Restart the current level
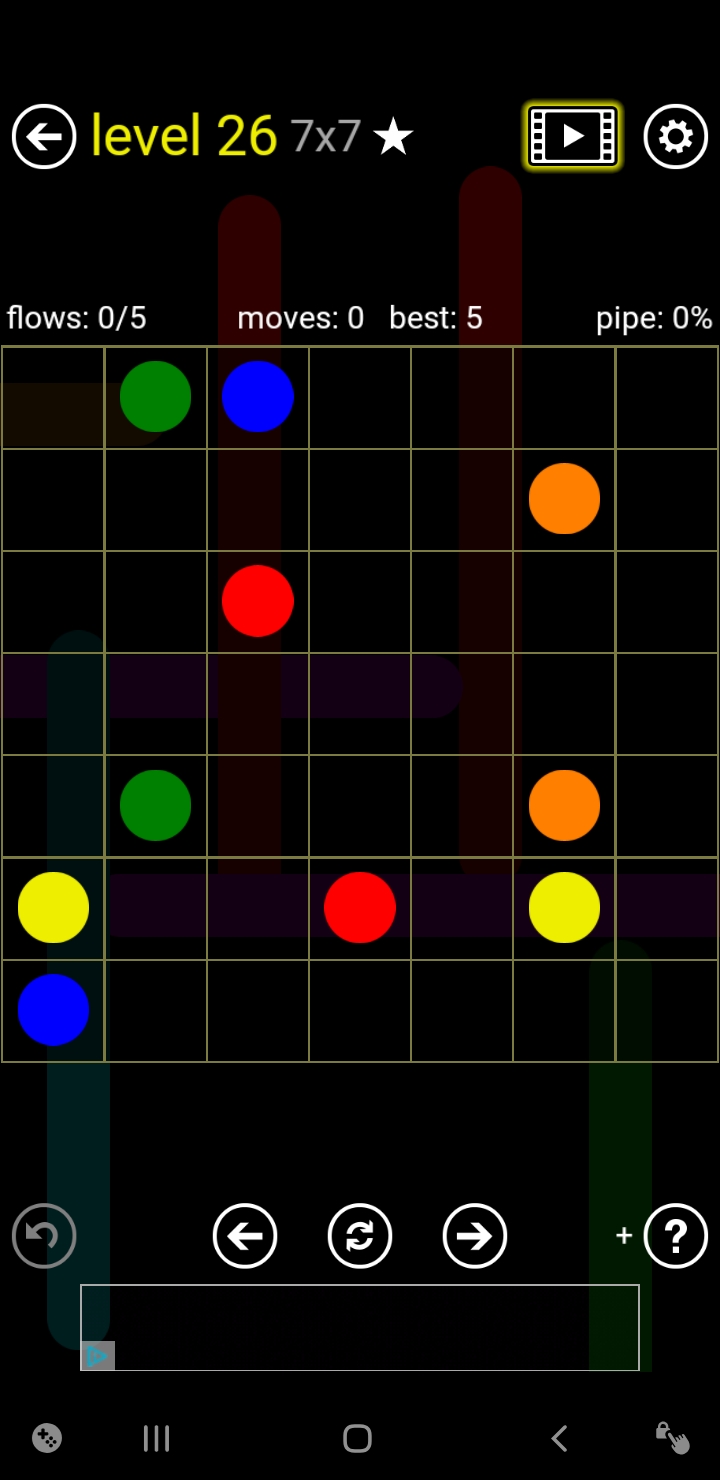This screenshot has width=720, height=1480. pos(360,1236)
